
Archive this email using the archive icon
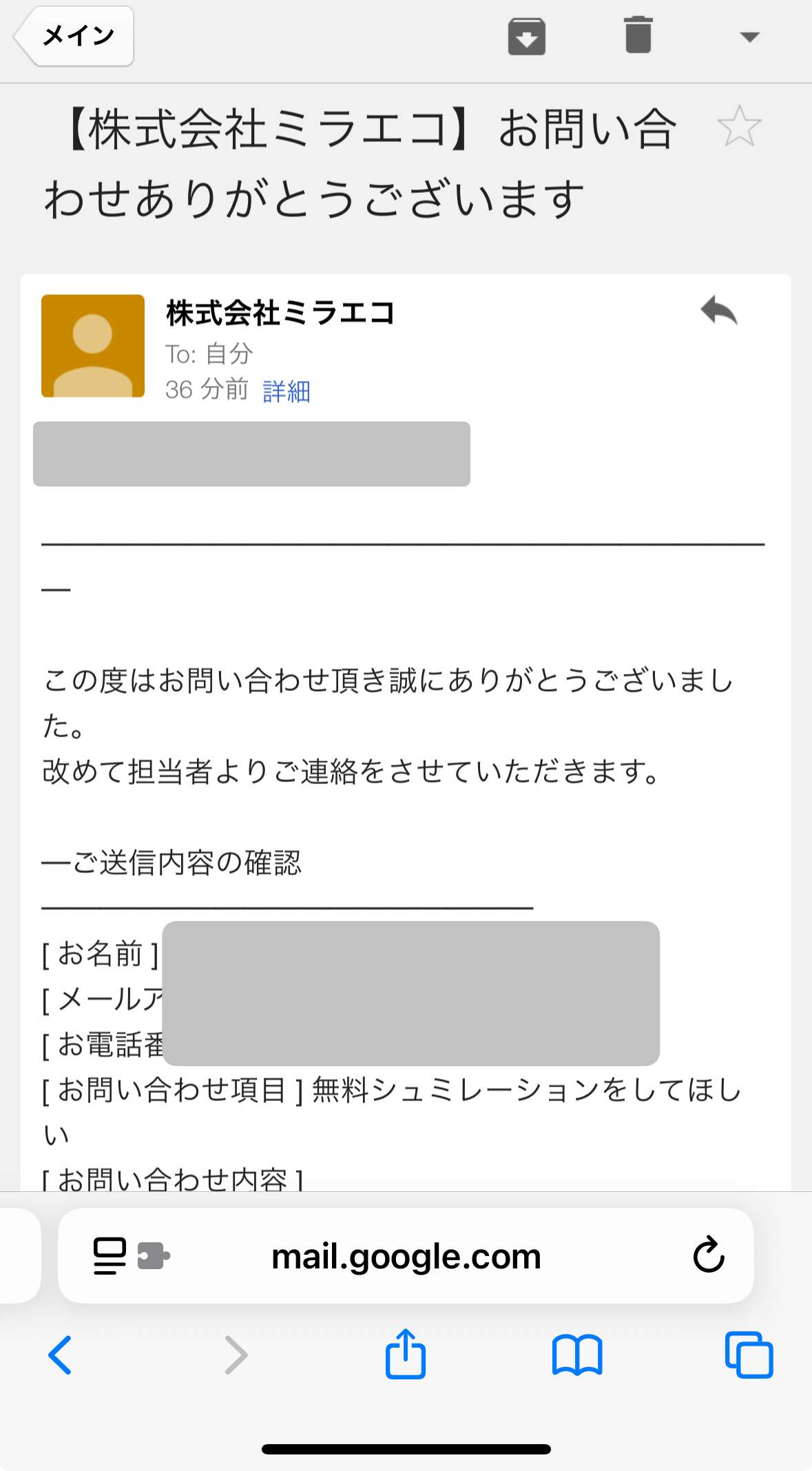[x=526, y=37]
